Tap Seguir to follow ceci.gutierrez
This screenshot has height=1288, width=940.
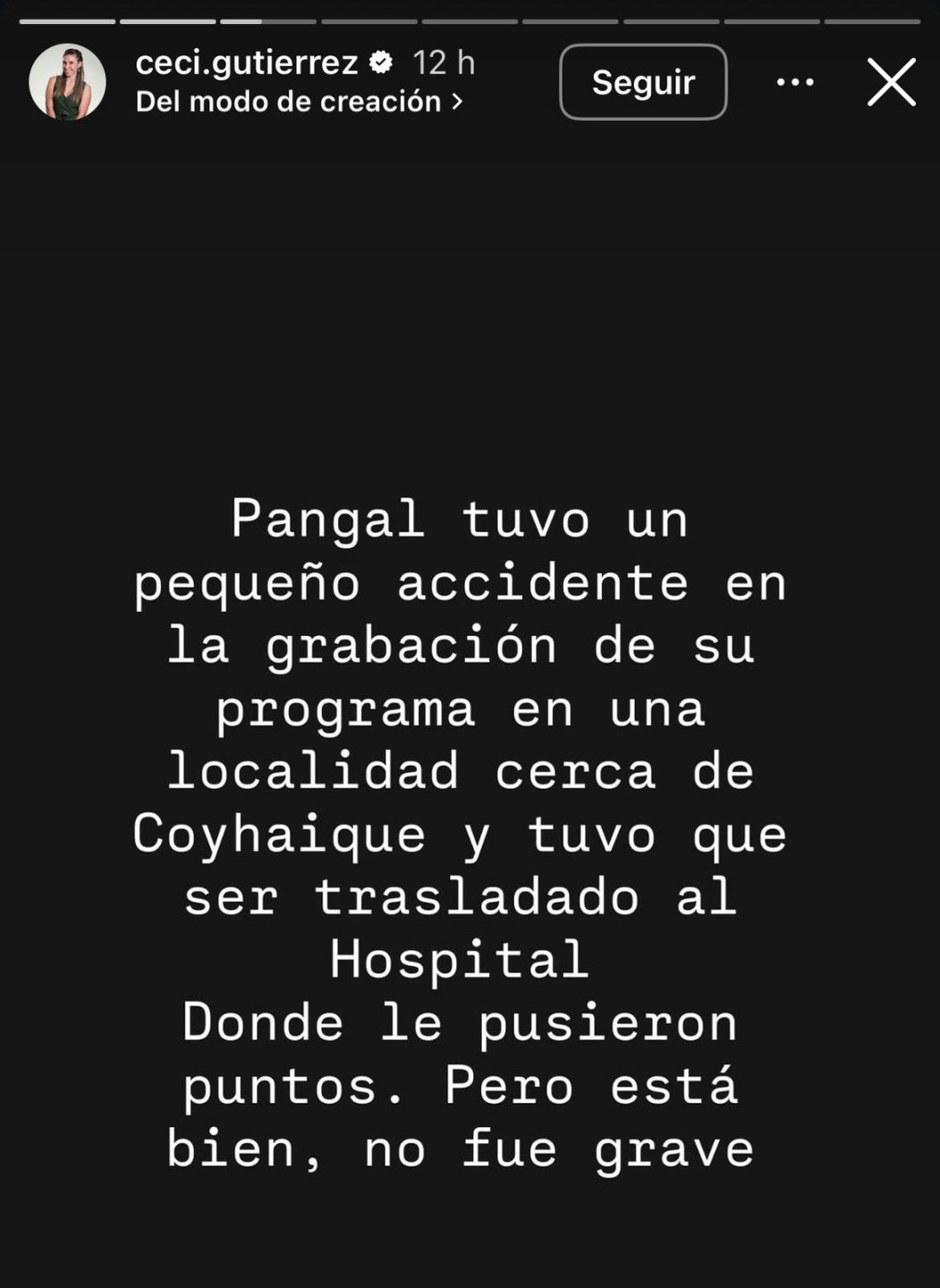[643, 82]
